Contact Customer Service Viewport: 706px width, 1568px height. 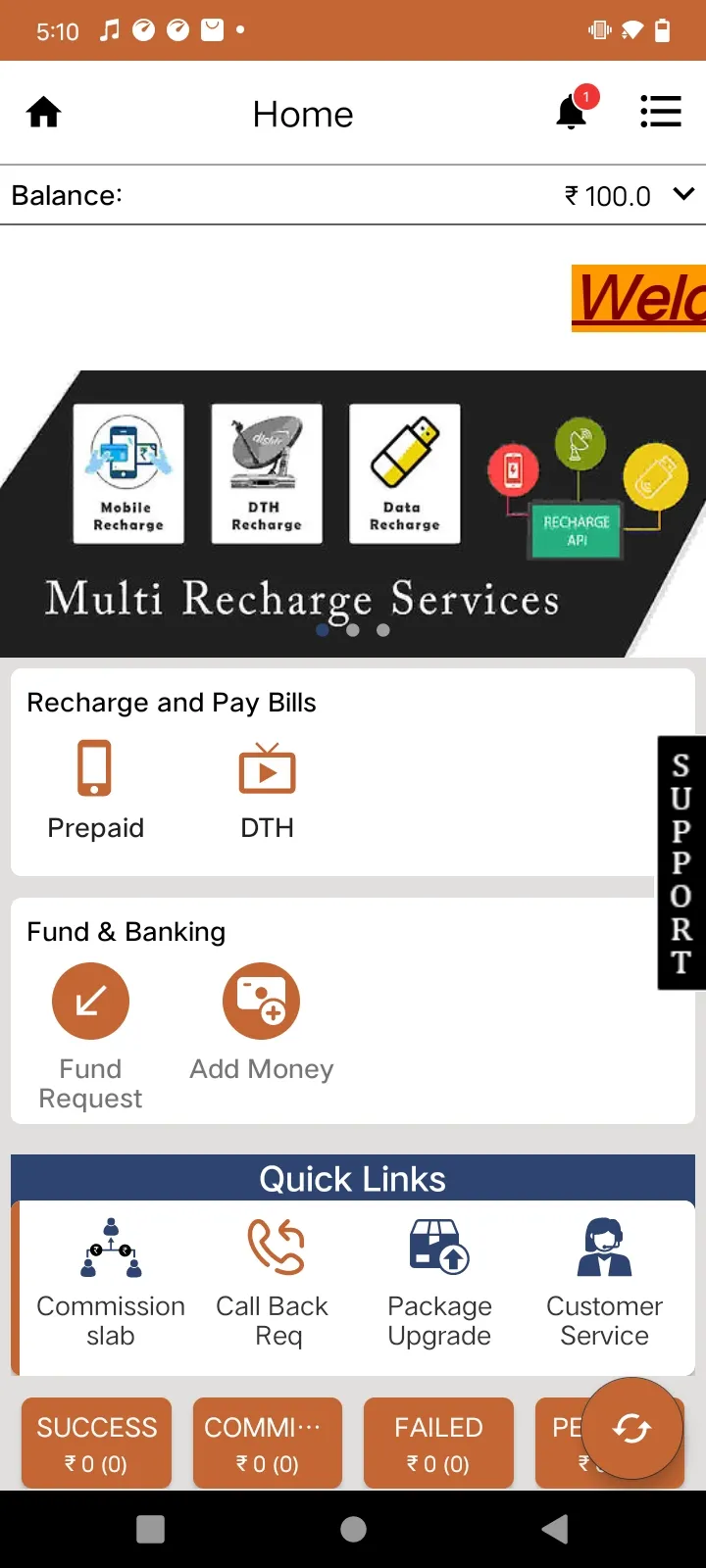tap(604, 1284)
